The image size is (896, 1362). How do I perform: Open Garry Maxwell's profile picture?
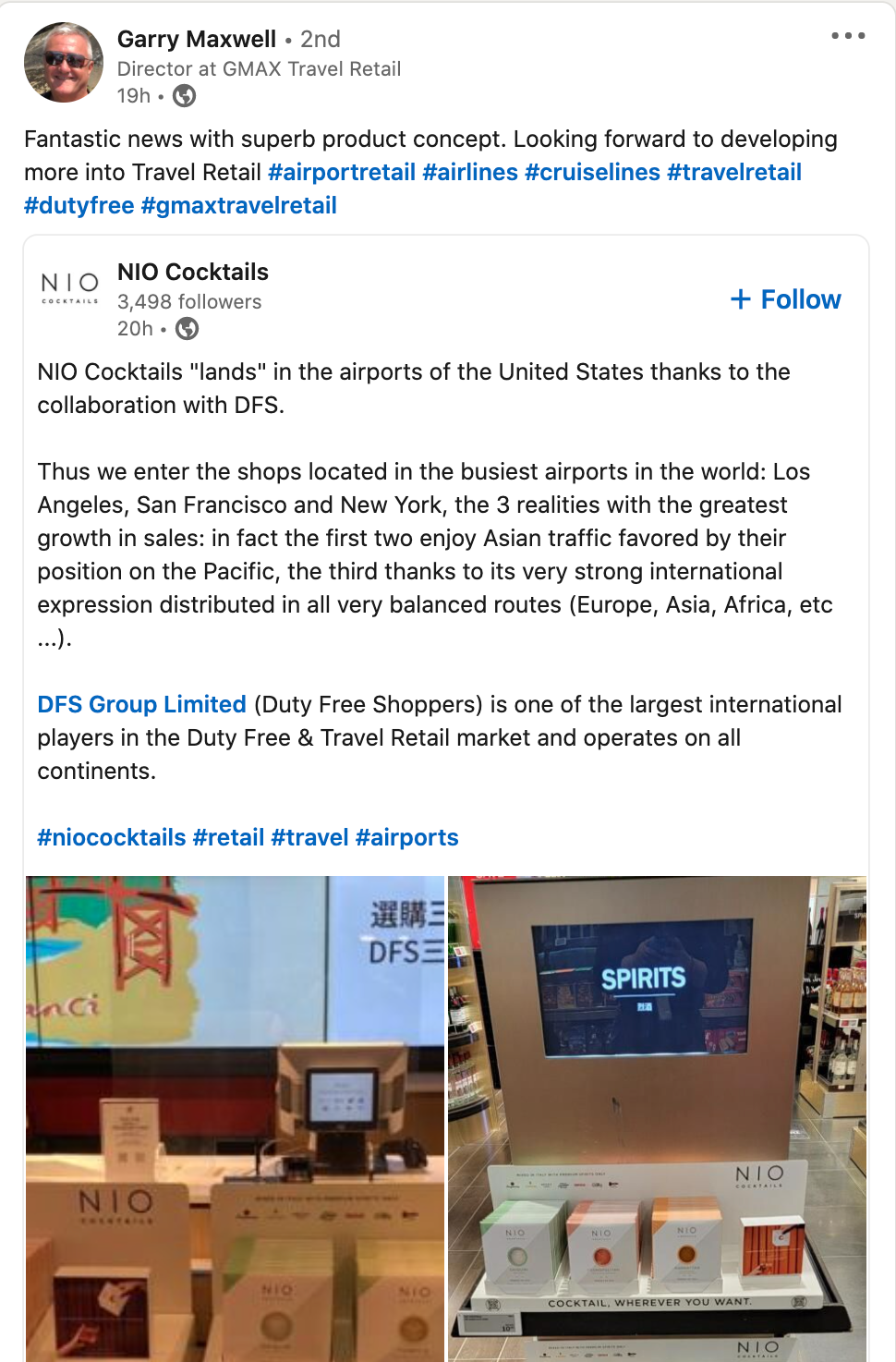coord(64,62)
